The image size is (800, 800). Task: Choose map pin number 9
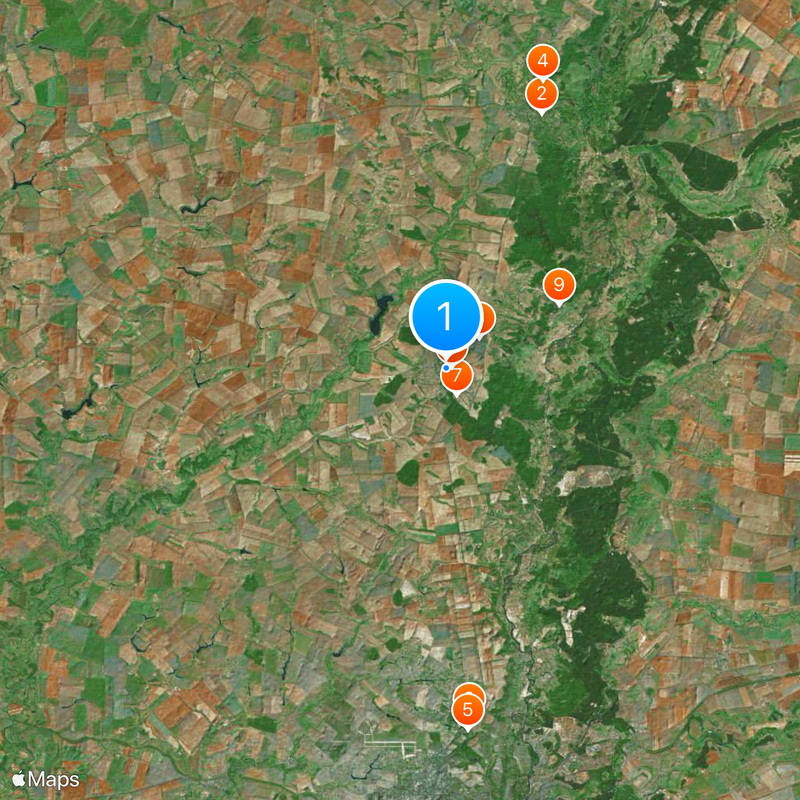pyautogui.click(x=559, y=286)
